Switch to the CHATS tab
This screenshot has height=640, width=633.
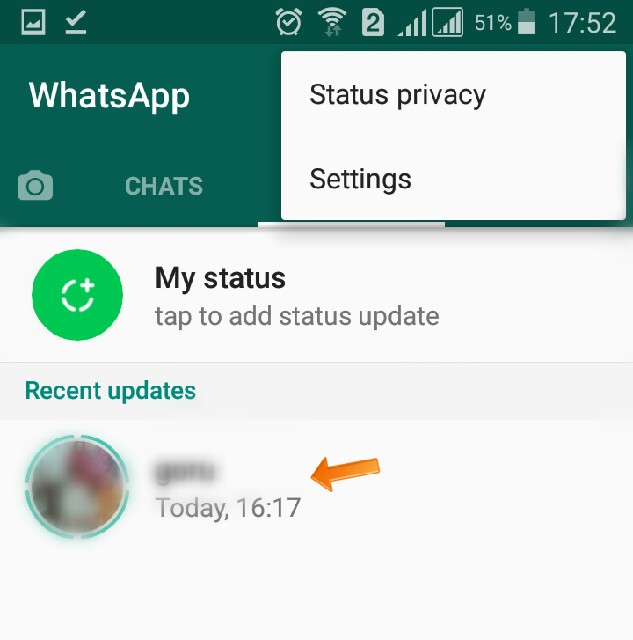164,186
